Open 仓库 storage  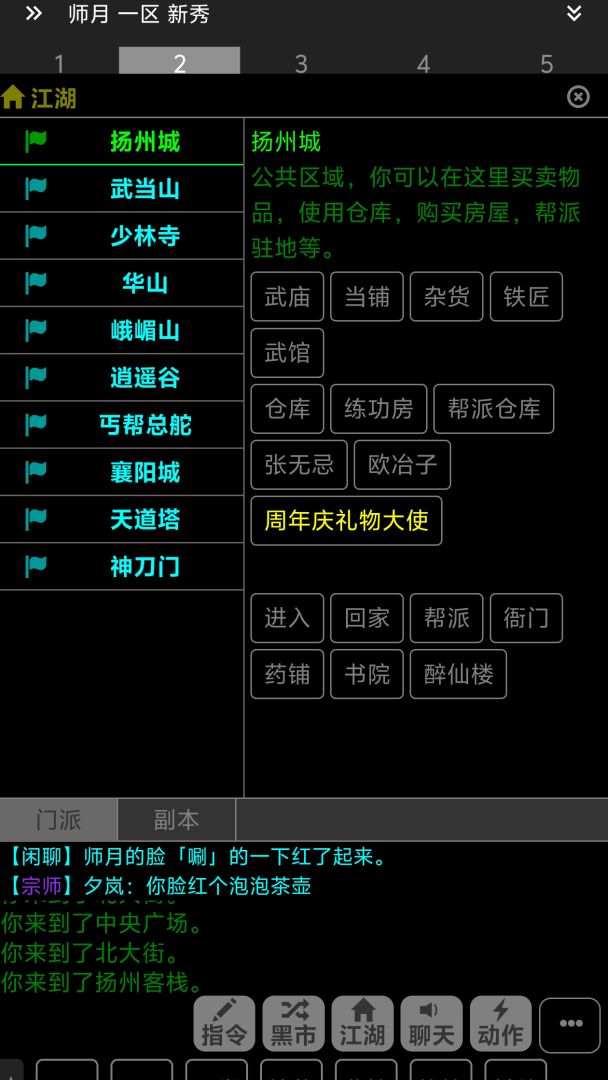[x=287, y=409]
